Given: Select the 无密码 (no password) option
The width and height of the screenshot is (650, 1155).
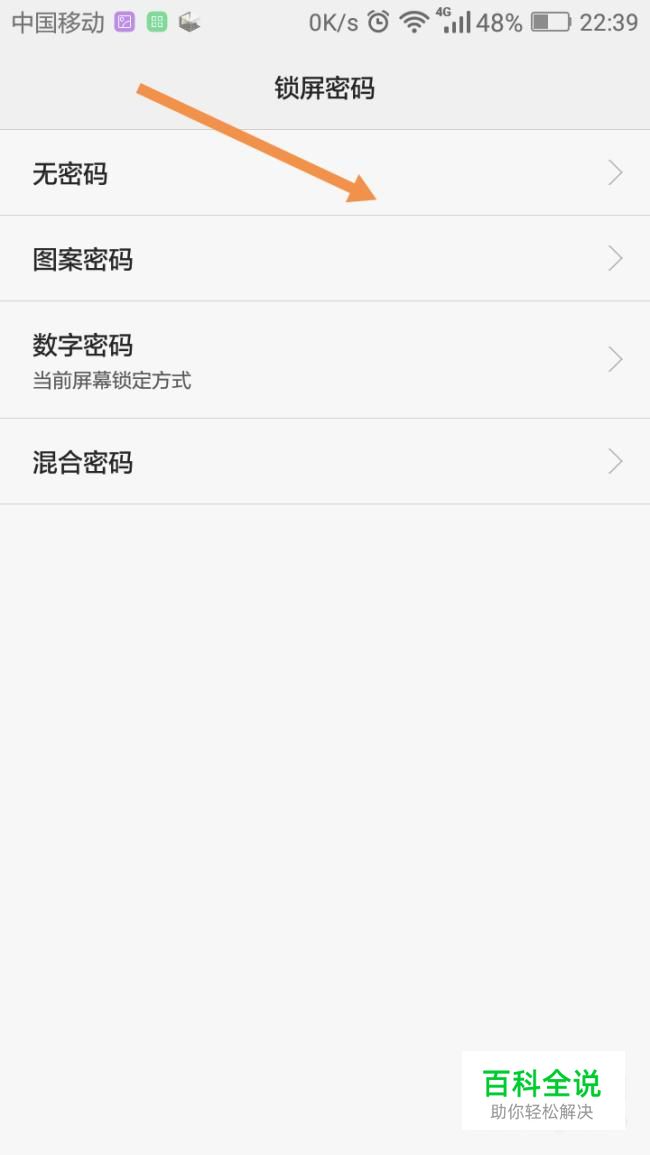Looking at the screenshot, I should pyautogui.click(x=325, y=173).
